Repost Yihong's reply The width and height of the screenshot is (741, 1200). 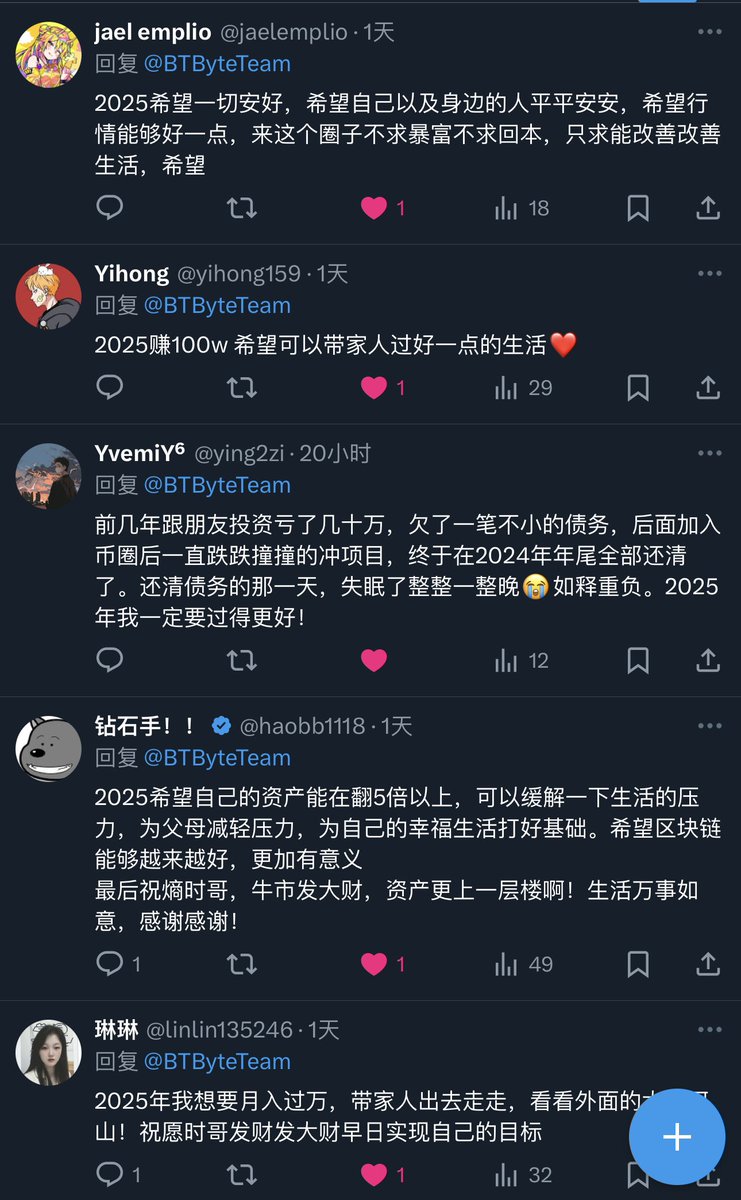tap(241, 387)
